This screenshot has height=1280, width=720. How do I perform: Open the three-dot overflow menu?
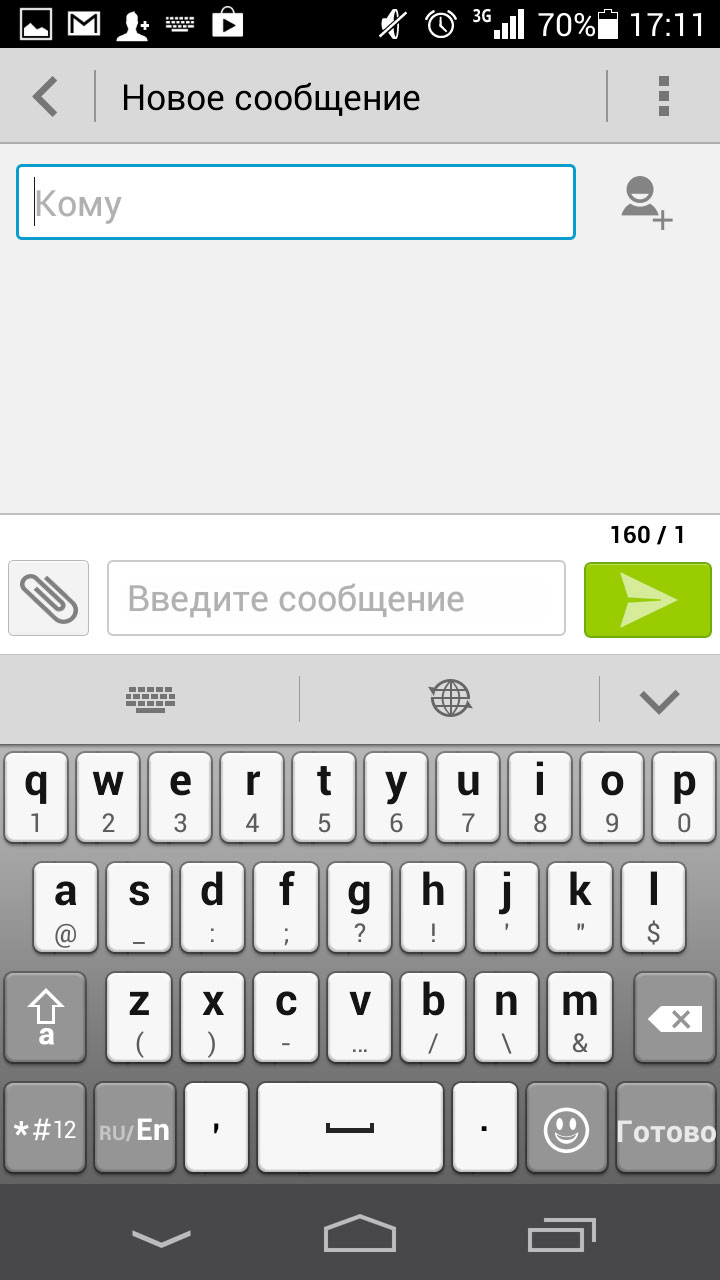[x=663, y=97]
